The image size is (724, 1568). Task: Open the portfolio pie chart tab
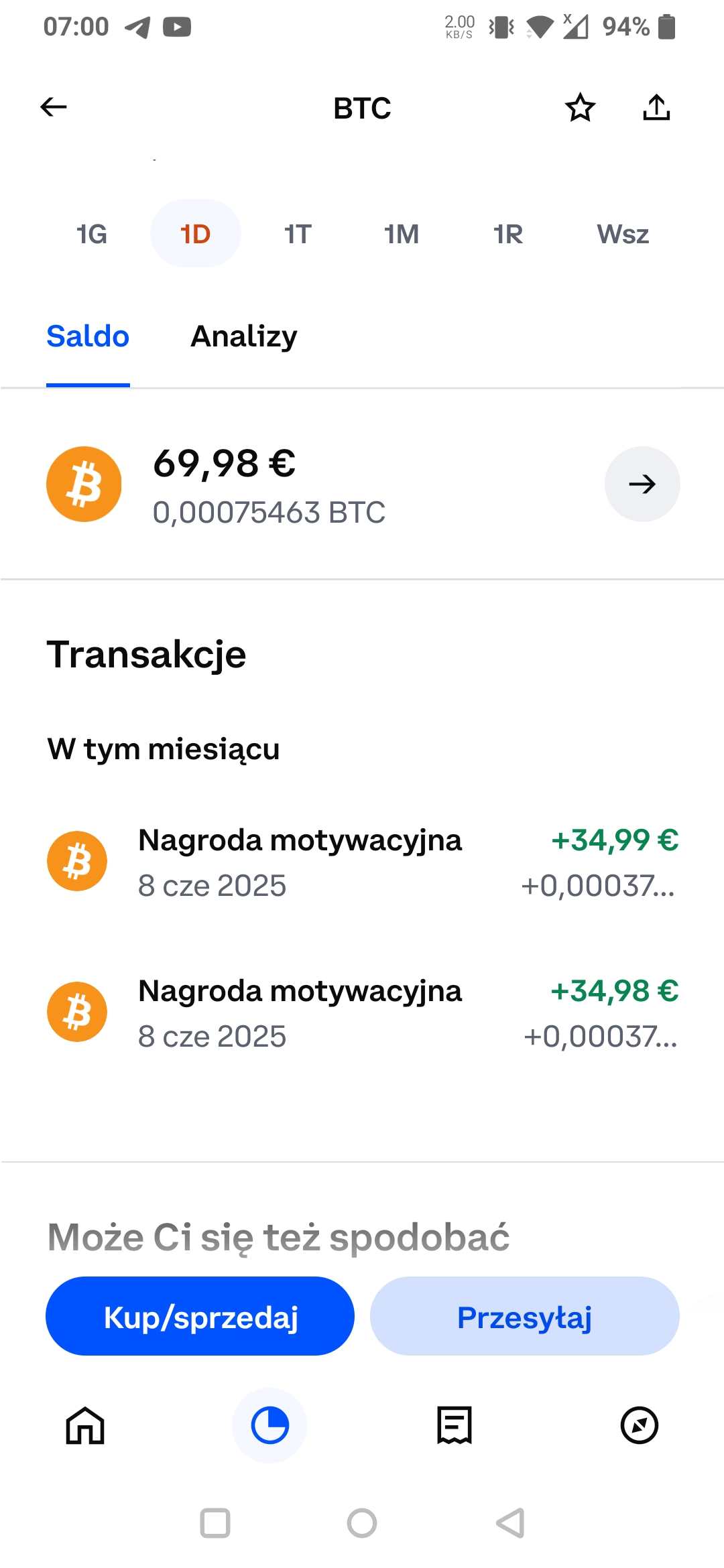tap(269, 1425)
